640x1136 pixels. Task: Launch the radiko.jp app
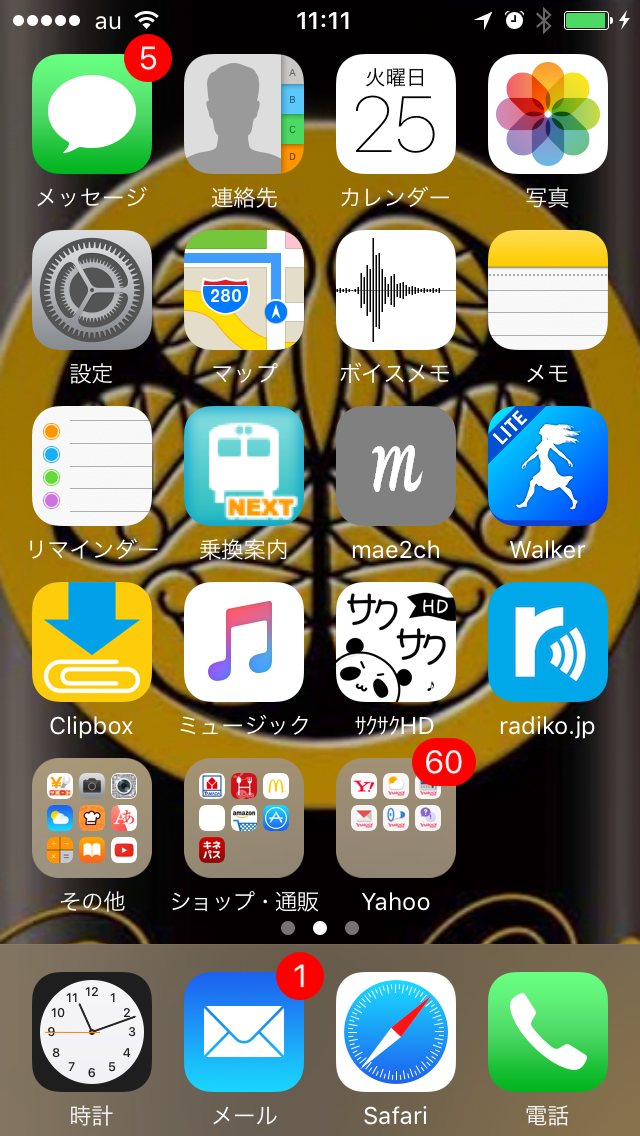pos(548,642)
